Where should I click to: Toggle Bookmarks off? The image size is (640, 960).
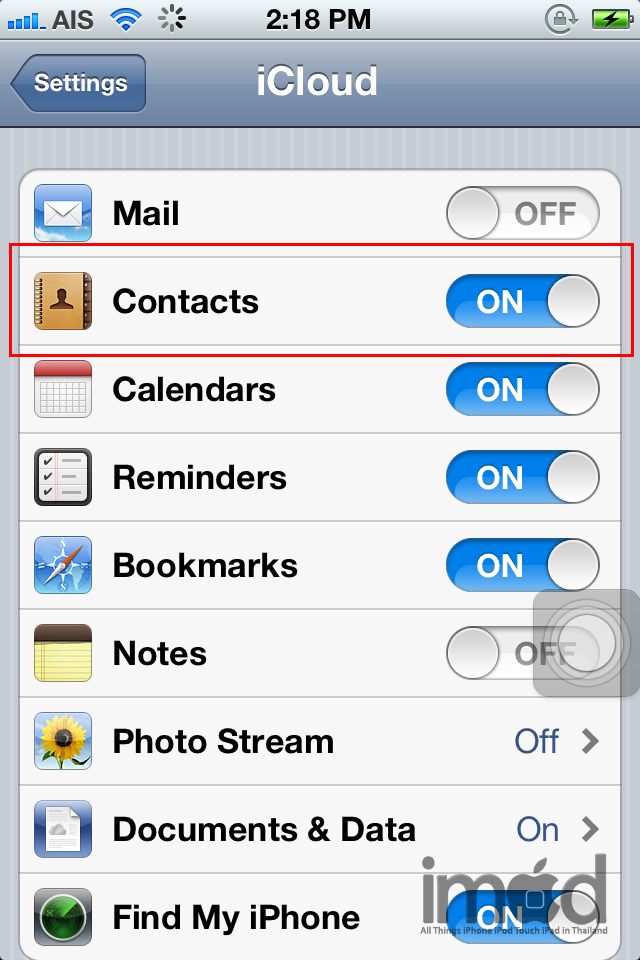click(522, 565)
